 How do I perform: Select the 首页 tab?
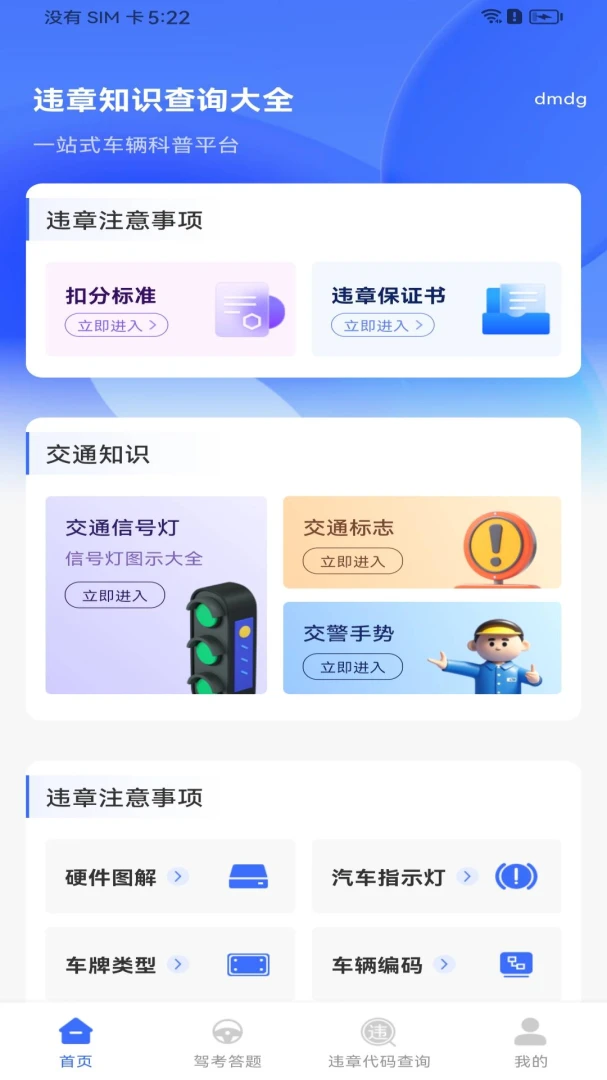click(76, 1043)
